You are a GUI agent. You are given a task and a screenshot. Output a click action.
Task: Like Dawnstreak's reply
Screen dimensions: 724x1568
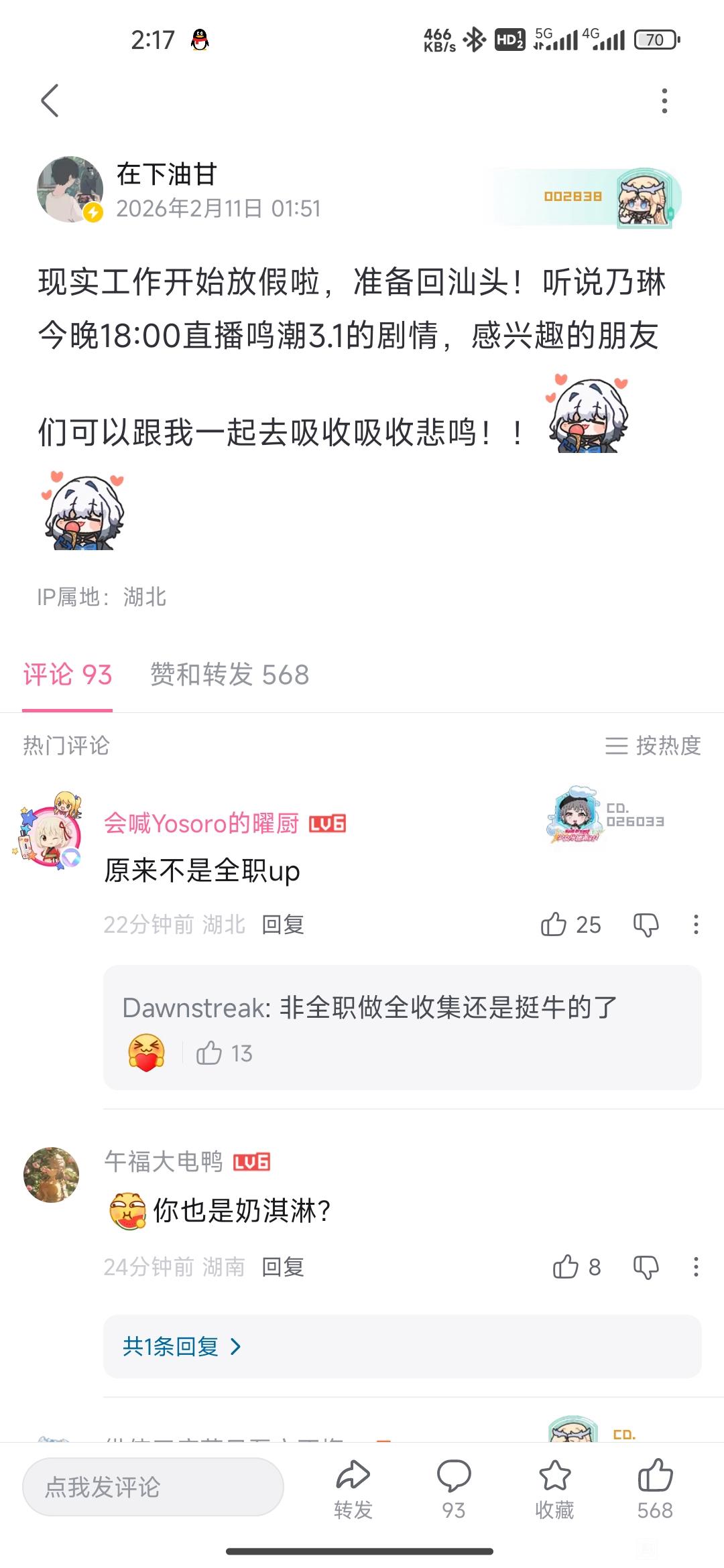tap(209, 1053)
